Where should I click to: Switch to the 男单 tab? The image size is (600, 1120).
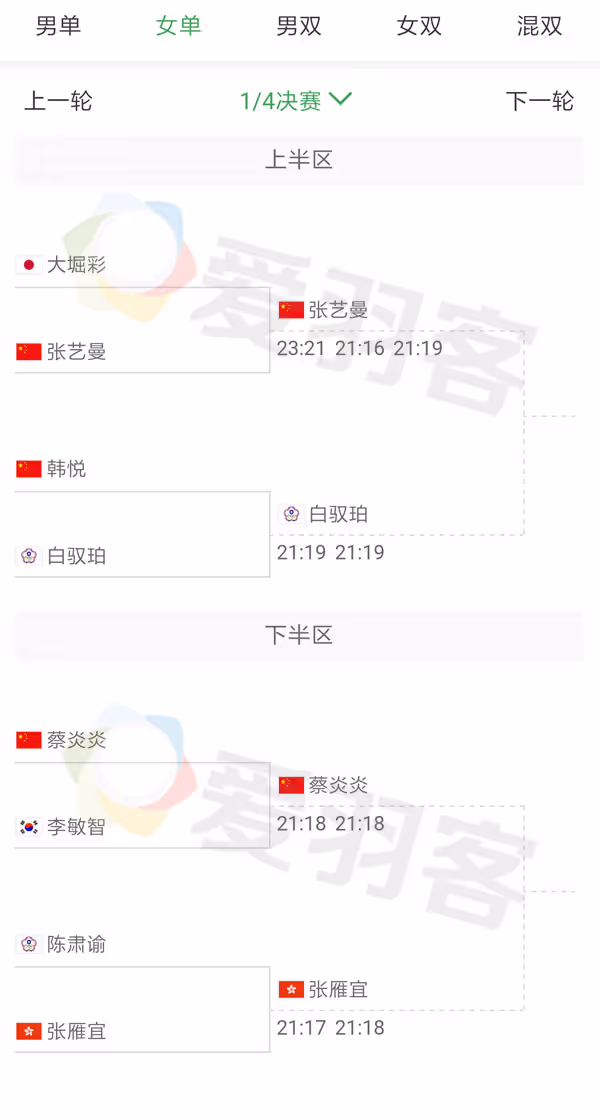(59, 27)
